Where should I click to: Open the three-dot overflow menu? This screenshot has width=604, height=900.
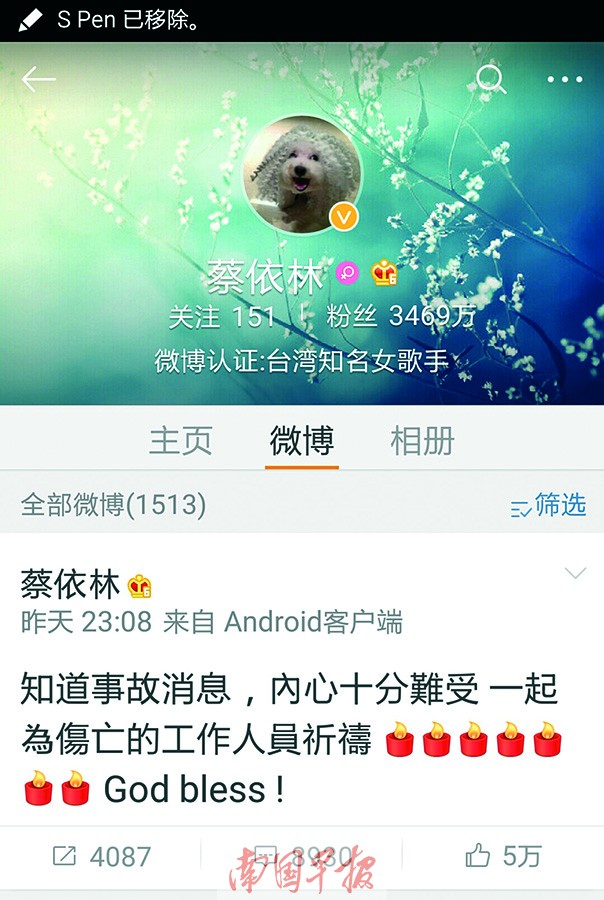(x=564, y=80)
